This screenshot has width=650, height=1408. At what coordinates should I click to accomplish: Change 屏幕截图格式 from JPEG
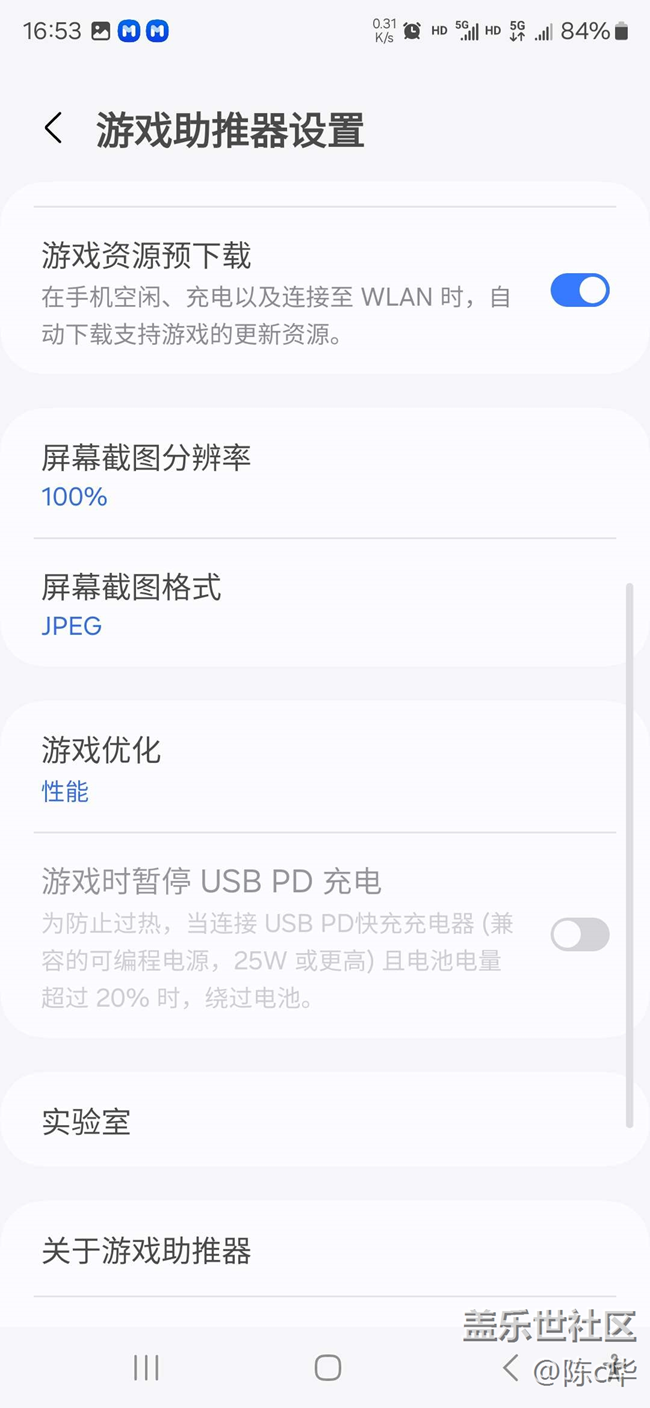point(324,604)
